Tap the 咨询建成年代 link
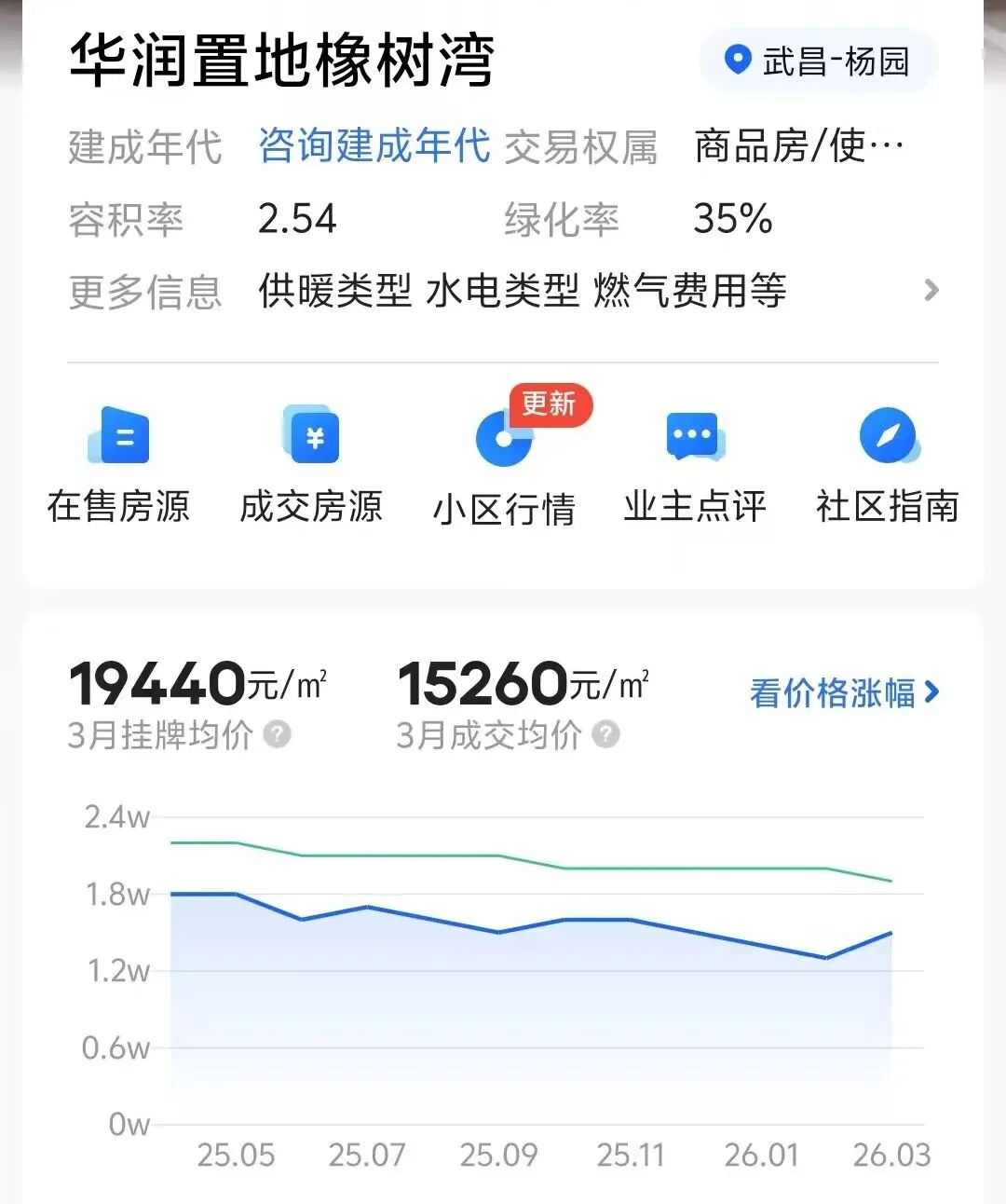Image resolution: width=1006 pixels, height=1204 pixels. [x=374, y=146]
